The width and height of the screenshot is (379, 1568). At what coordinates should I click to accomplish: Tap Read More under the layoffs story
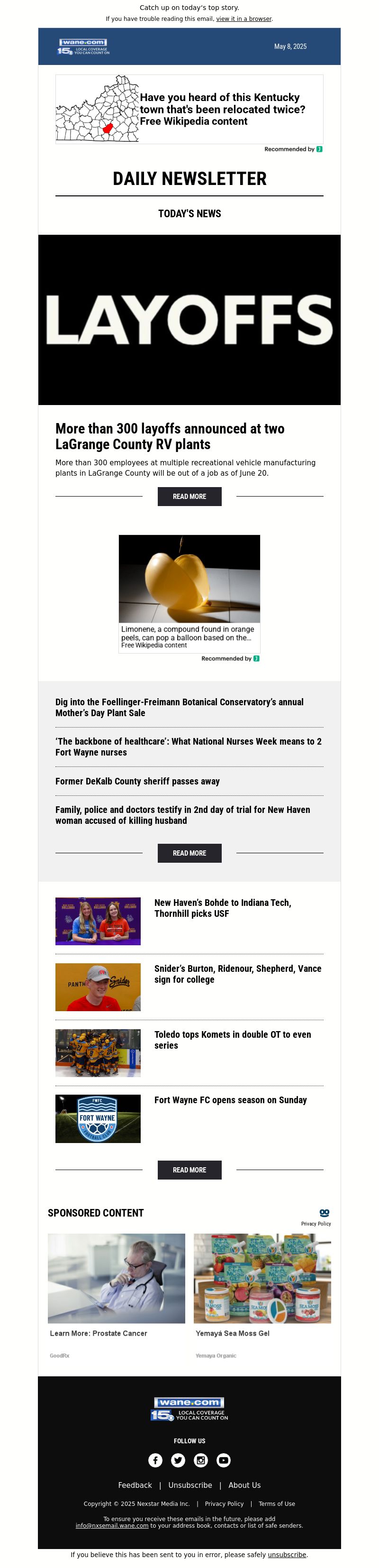point(189,496)
